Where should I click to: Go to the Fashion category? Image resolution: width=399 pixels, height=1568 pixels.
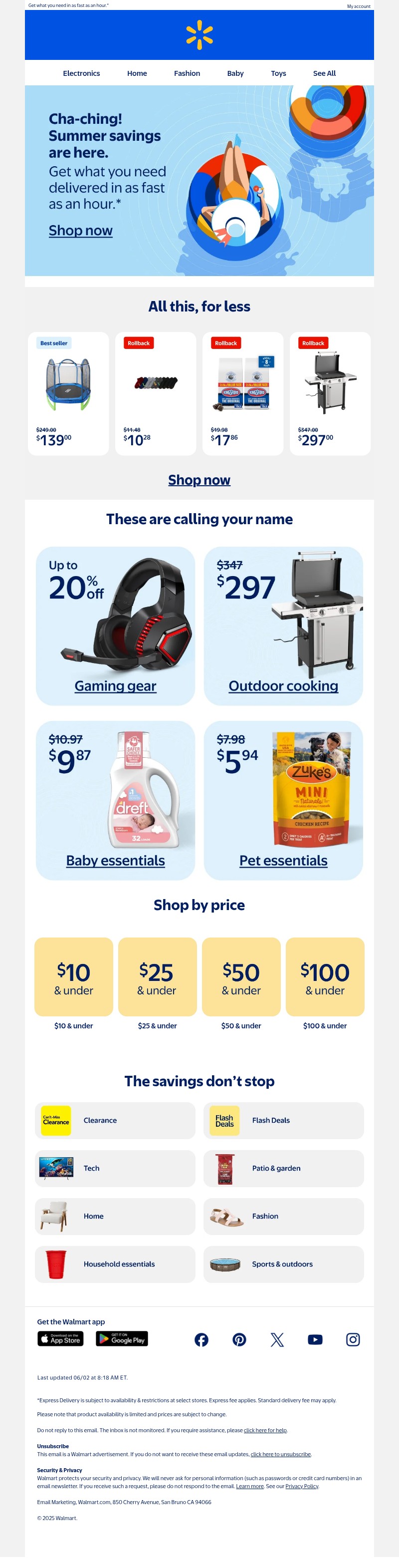pos(187,73)
